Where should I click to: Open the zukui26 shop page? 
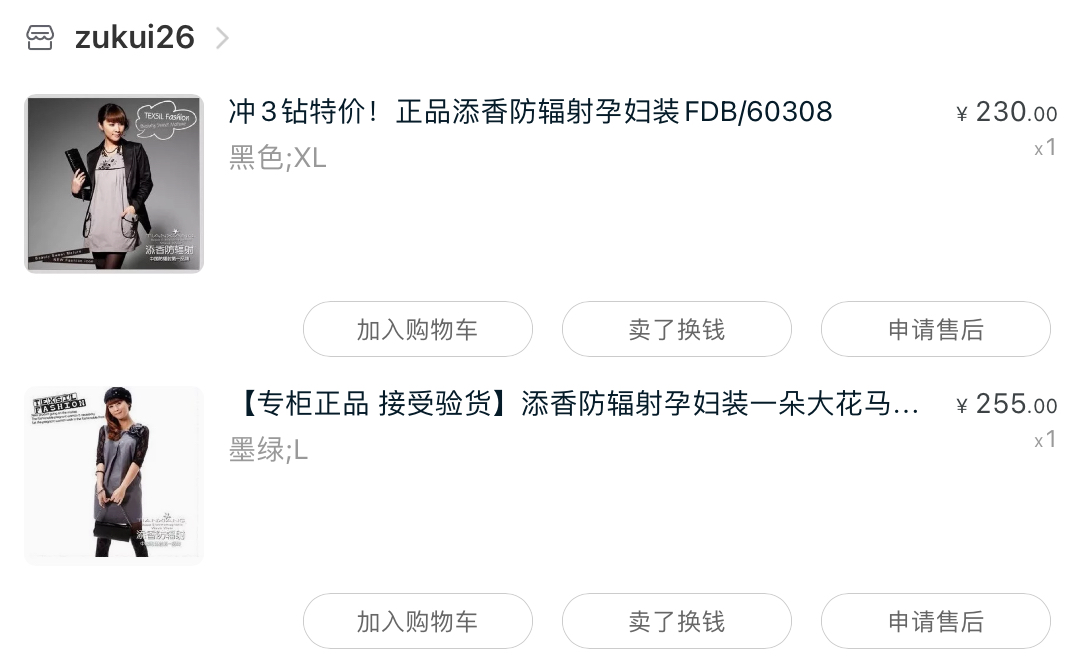tap(134, 38)
